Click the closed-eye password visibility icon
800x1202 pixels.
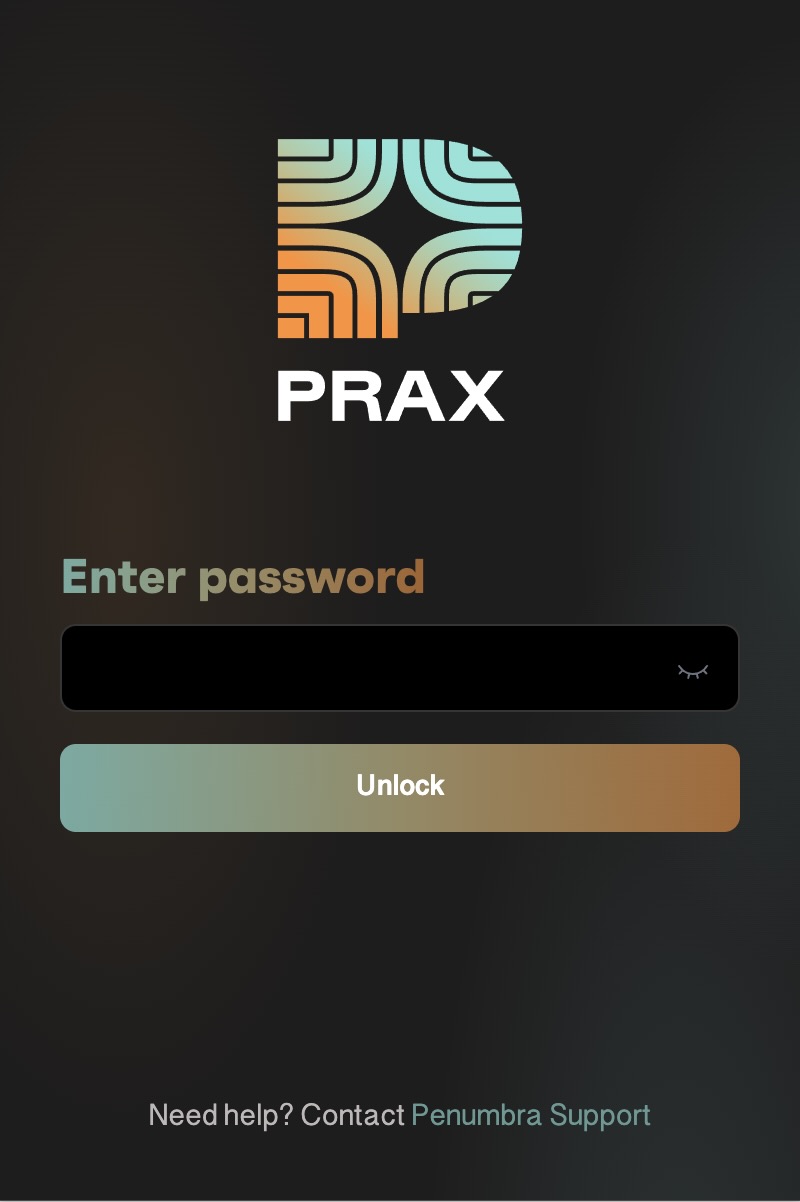tap(694, 668)
